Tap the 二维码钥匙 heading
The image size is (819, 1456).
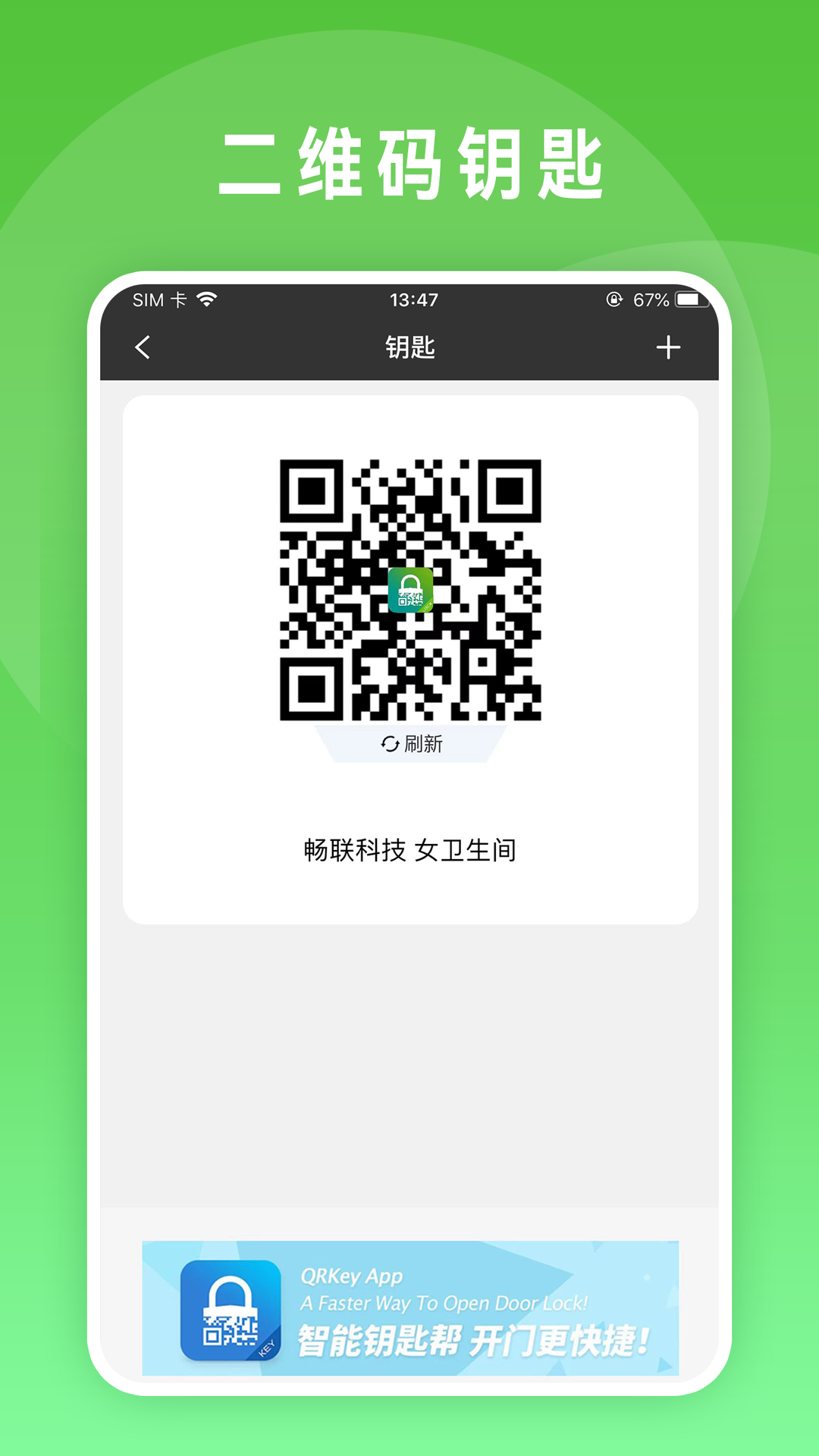[409, 161]
